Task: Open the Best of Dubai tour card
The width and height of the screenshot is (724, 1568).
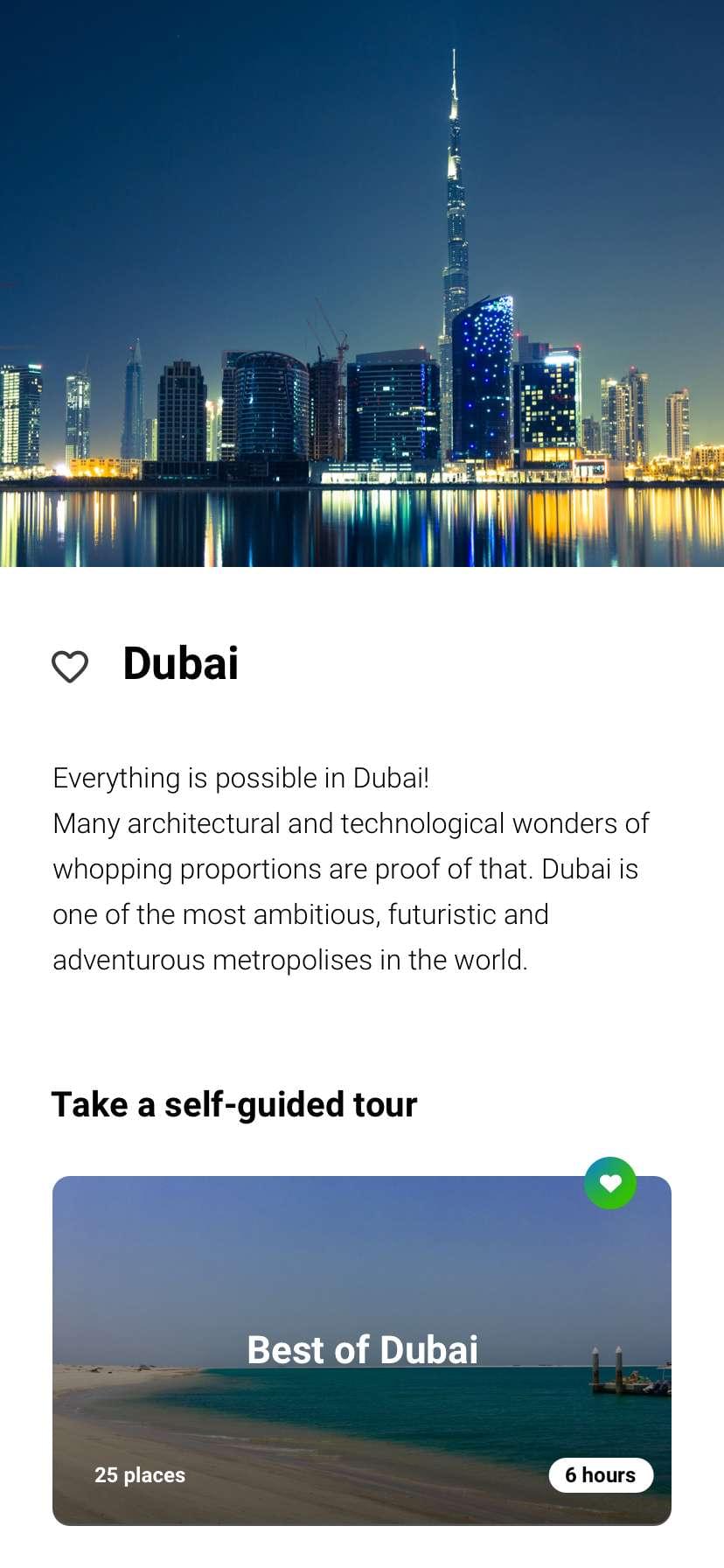Action: (x=362, y=1349)
